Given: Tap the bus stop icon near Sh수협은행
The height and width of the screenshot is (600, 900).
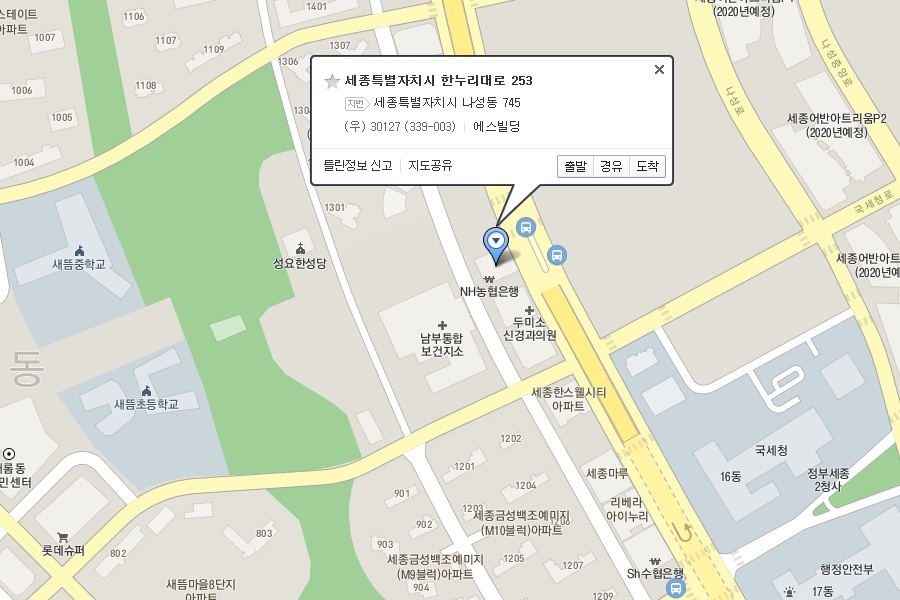Looking at the screenshot, I should tap(676, 589).
